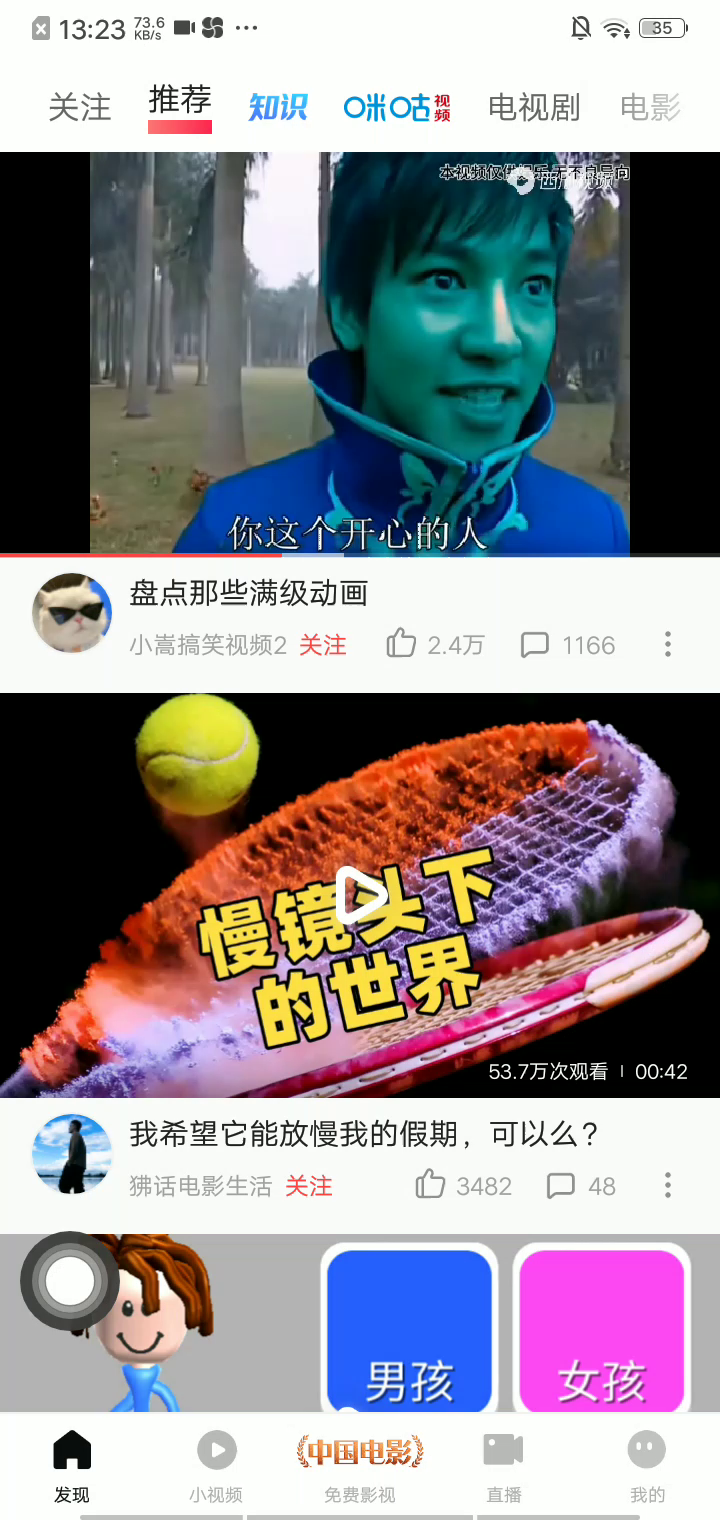Open the 咪咕视频 tab

pyautogui.click(x=397, y=107)
